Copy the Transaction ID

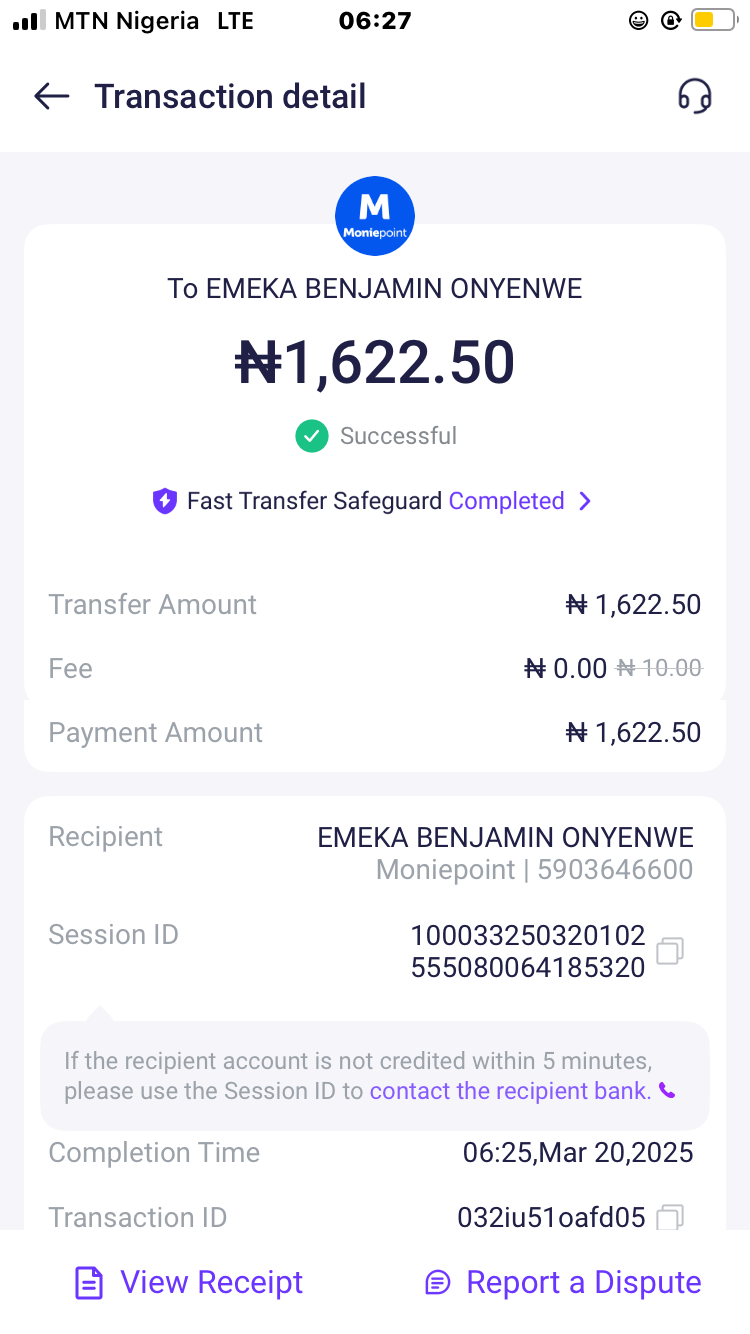[670, 1217]
